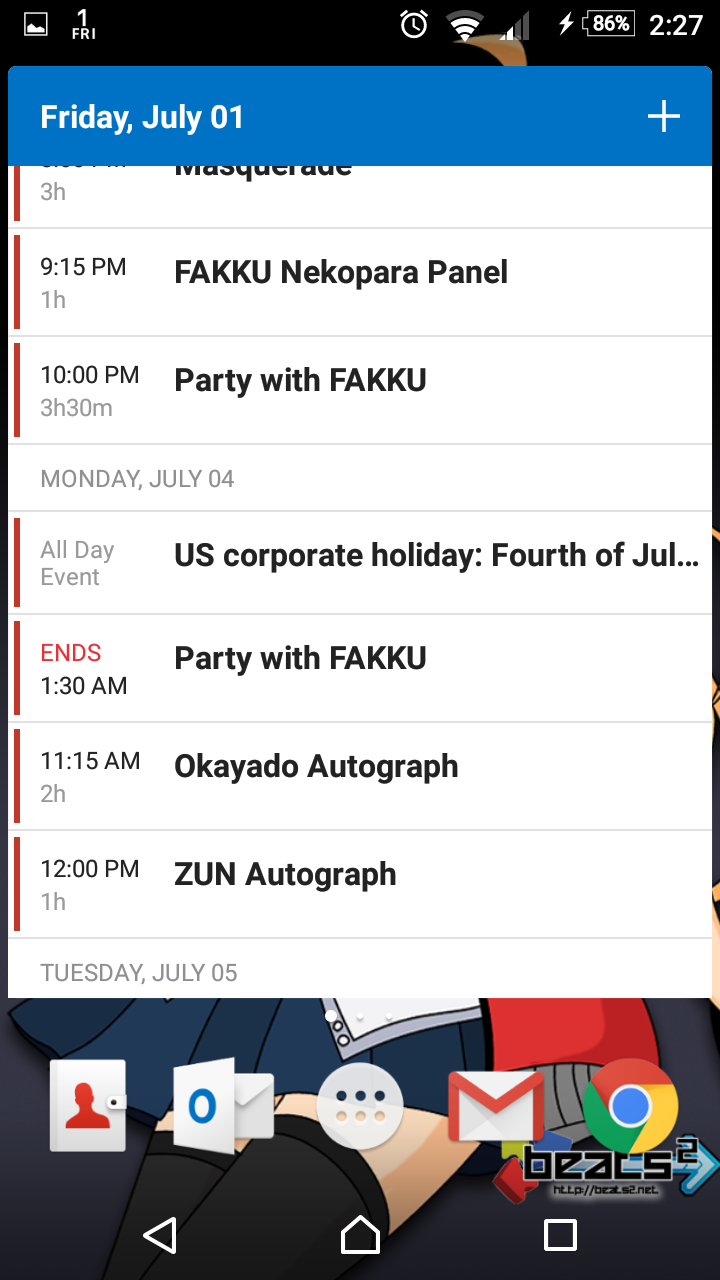
Task: Show recent apps
Action: [560, 1235]
